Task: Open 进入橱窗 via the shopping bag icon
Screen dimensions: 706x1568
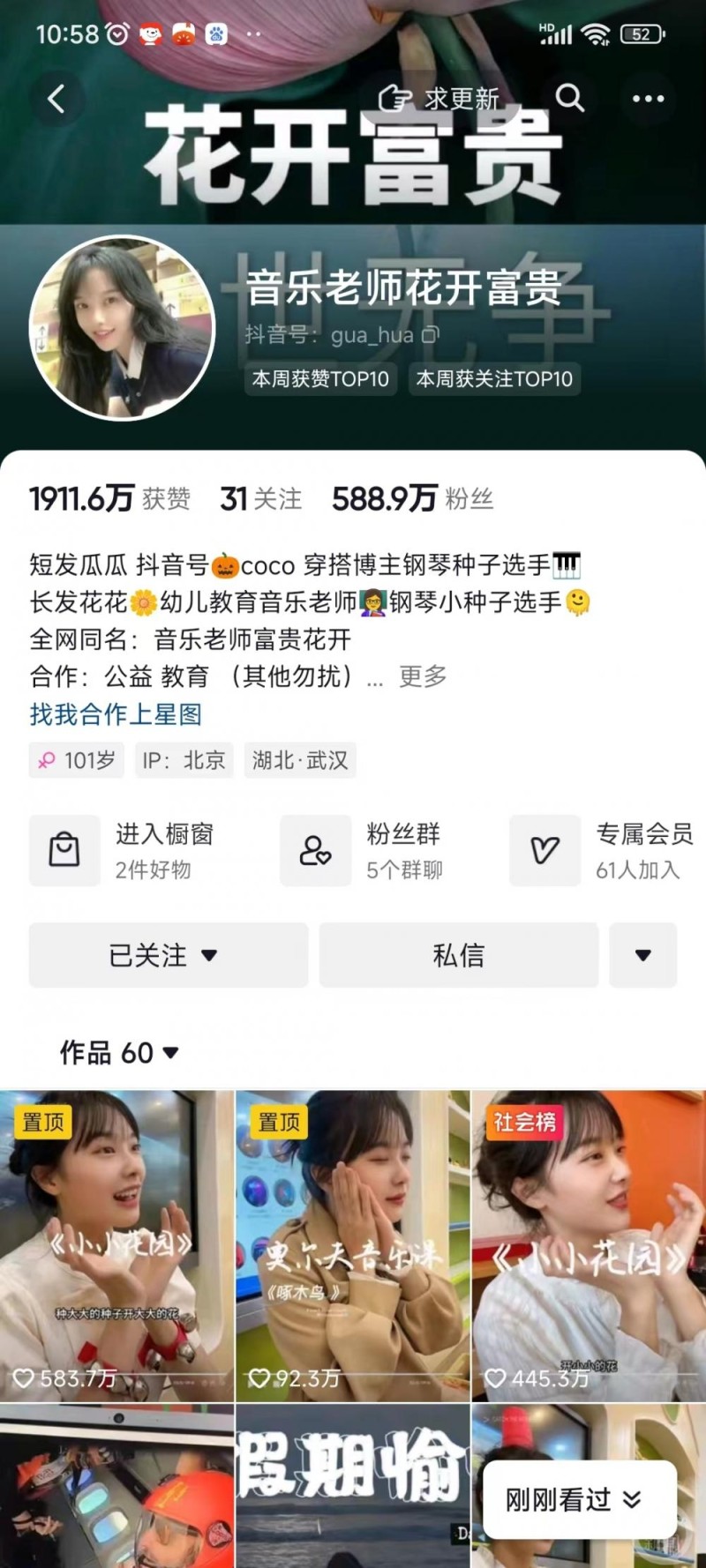Action: pos(64,850)
